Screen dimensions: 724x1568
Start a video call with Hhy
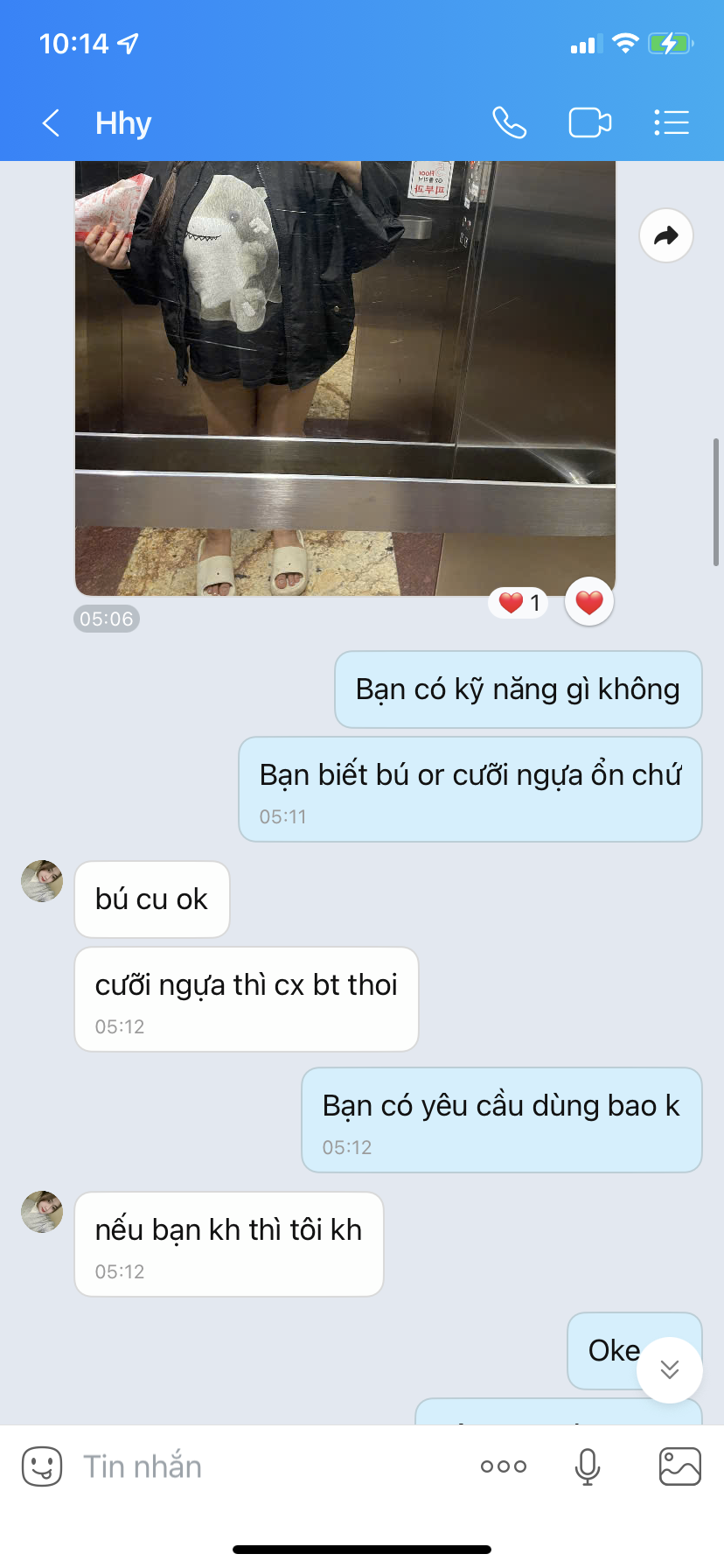pyautogui.click(x=590, y=123)
